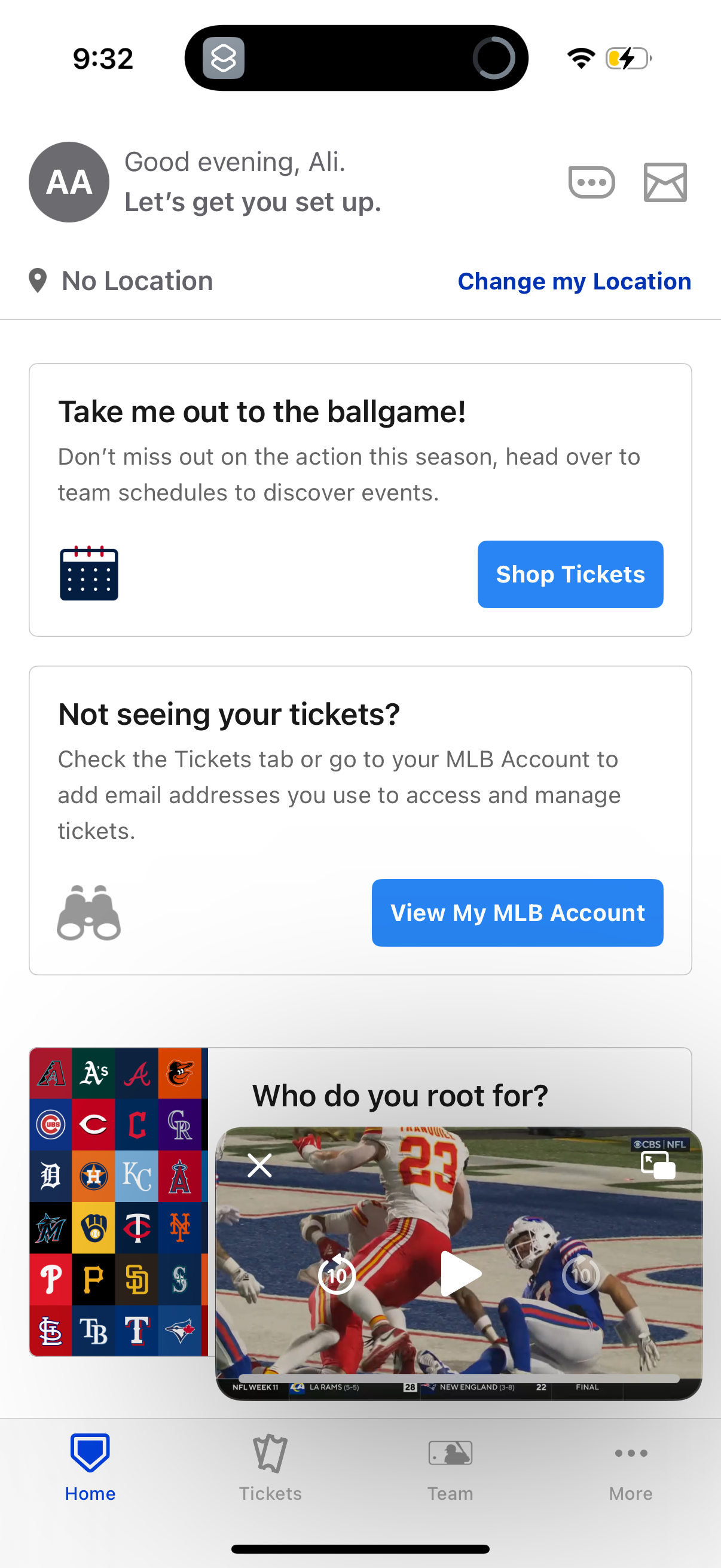Click Change my Location
Screen dimensions: 721x1568
coord(574,280)
